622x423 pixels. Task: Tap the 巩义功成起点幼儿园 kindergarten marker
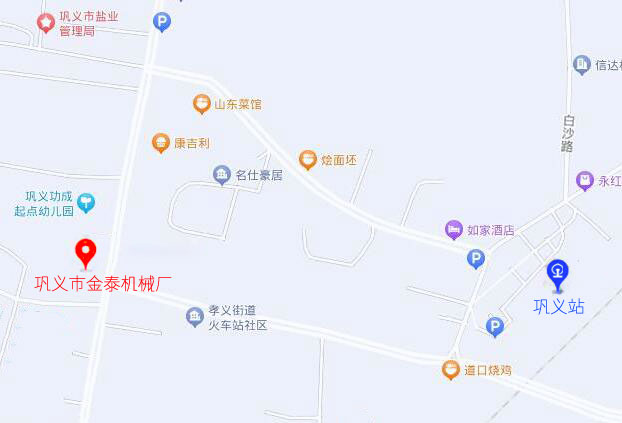coord(87,203)
